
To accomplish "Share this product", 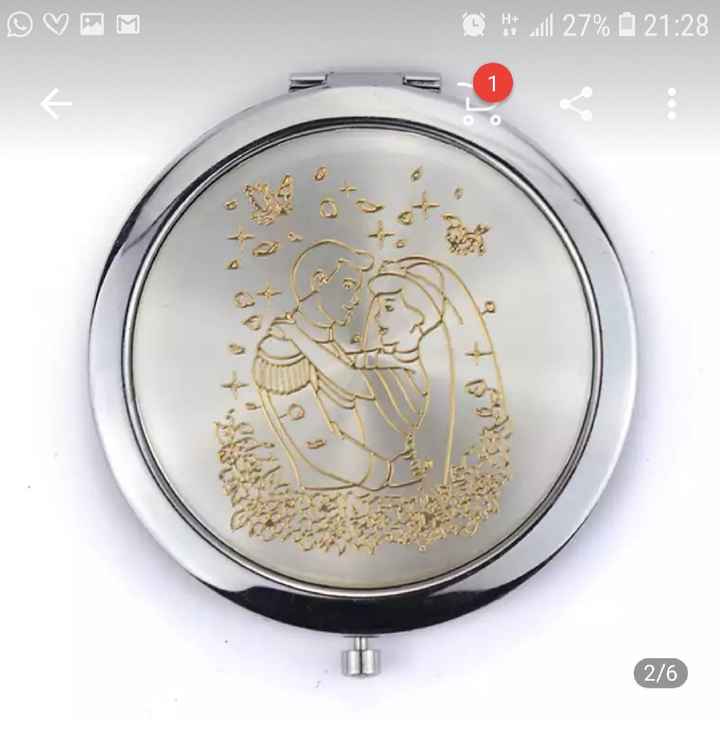I will (576, 104).
